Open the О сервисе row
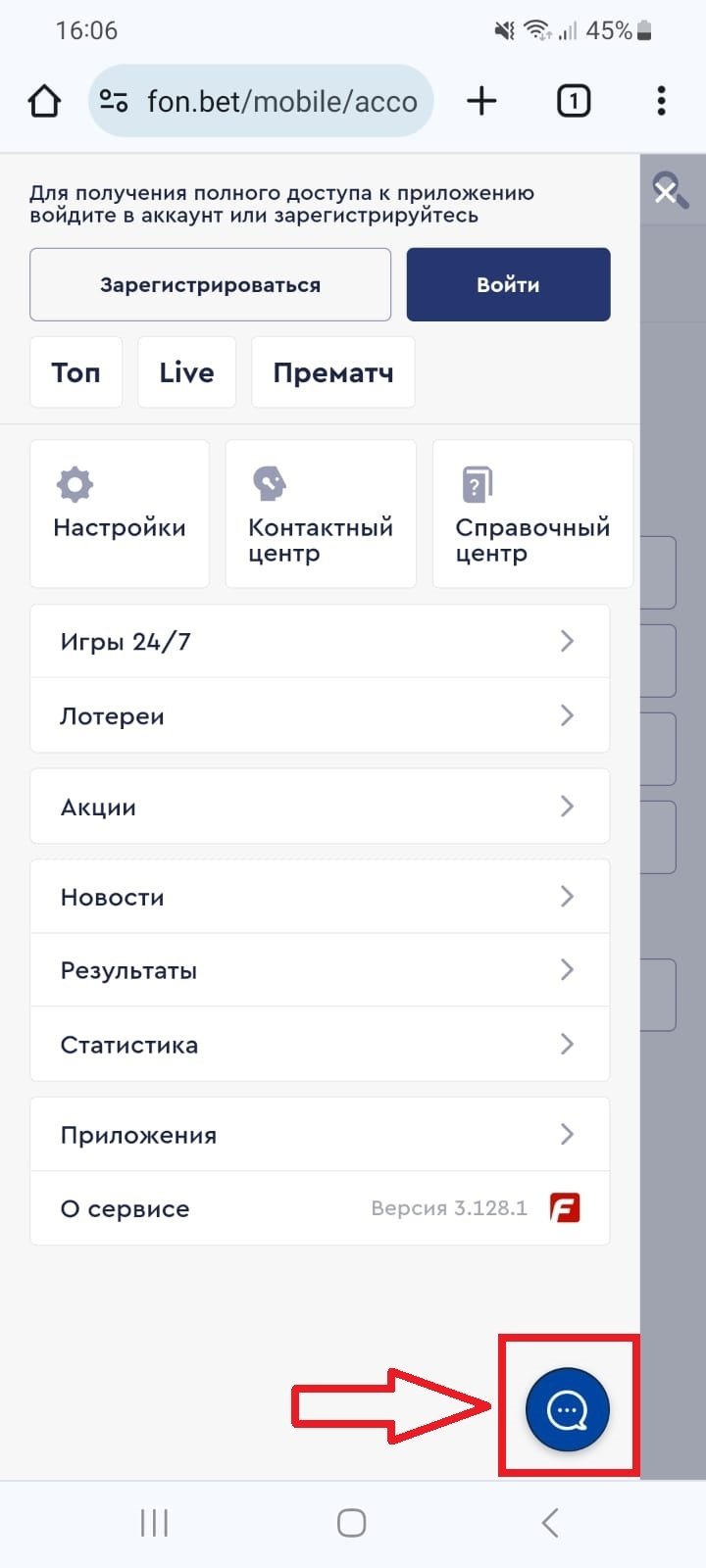706x1568 pixels. [320, 1208]
